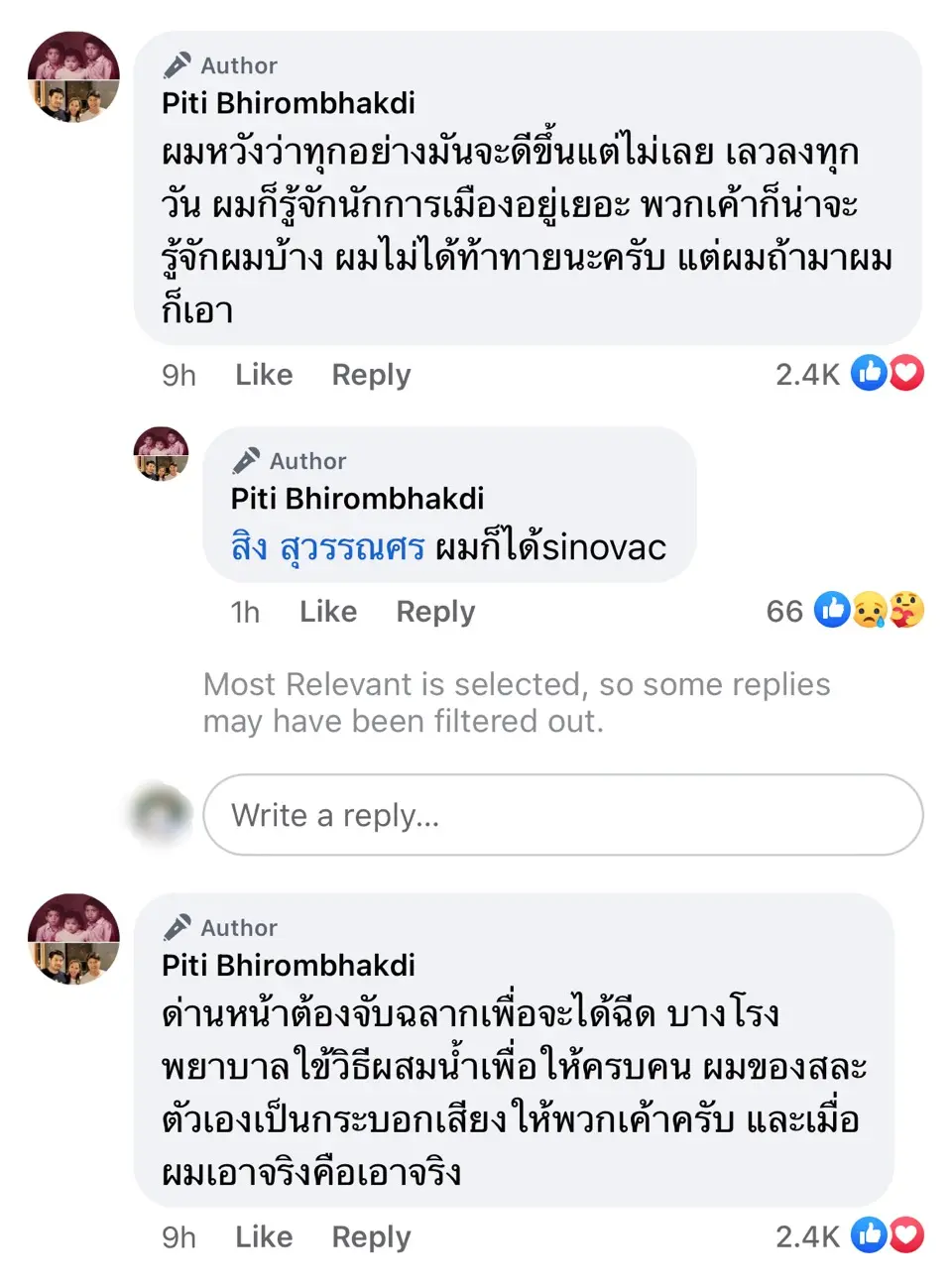This screenshot has height=1285, width=952.
Task: Like the comment starting with ด่านหน้า
Action: [264, 1237]
